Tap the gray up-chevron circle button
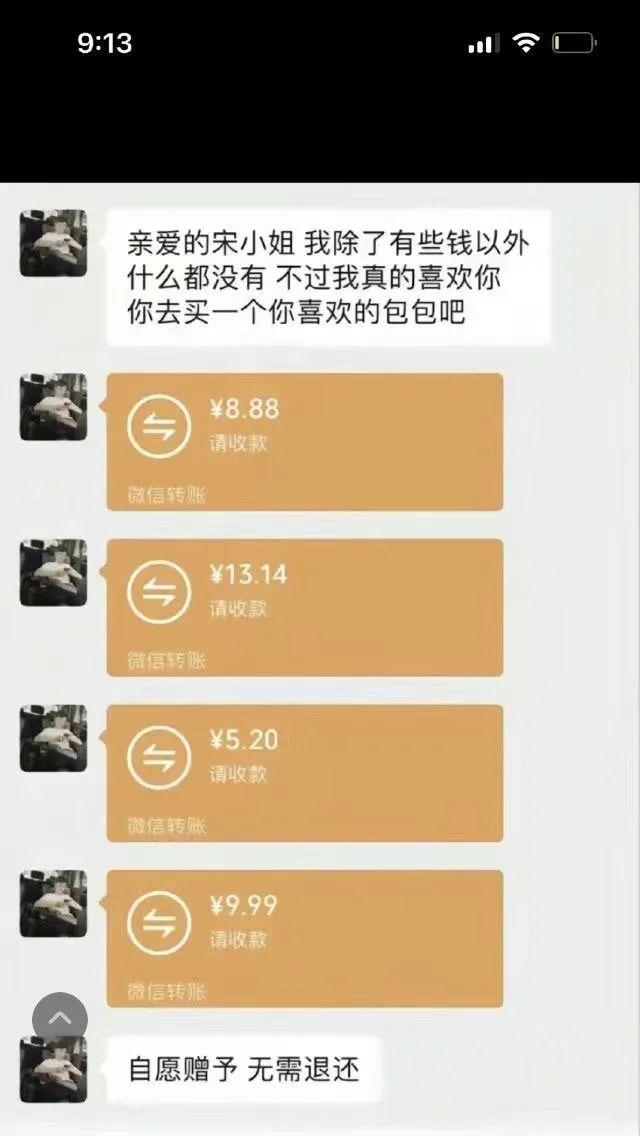This screenshot has width=640, height=1136. (60, 1019)
